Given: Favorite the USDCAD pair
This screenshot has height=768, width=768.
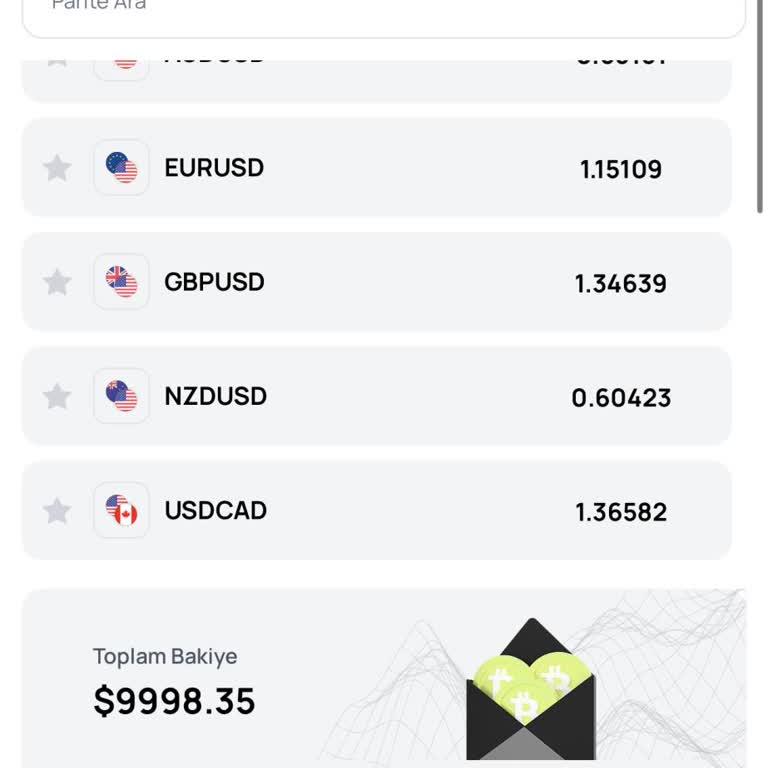Looking at the screenshot, I should 57,510.
